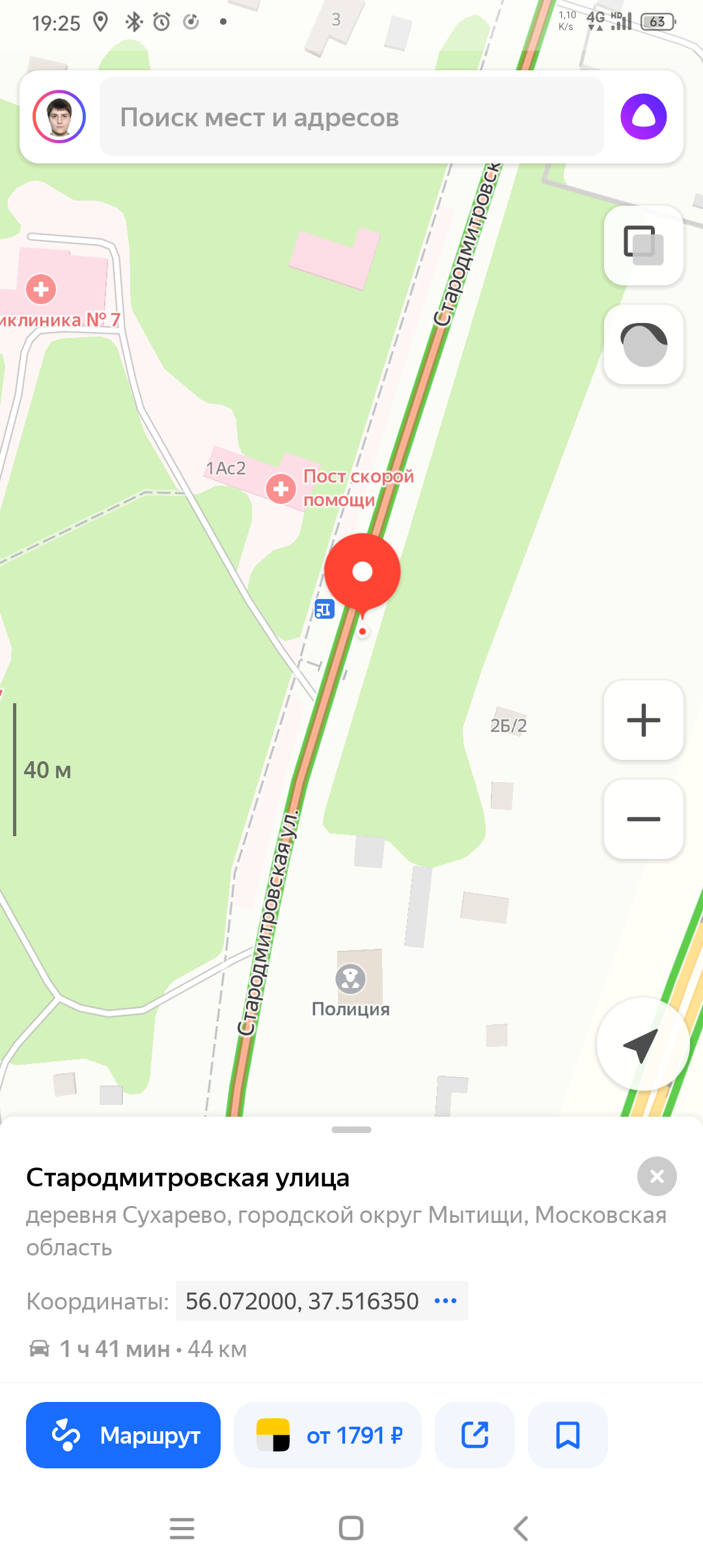Close the Стародмитровская улица card
Image resolution: width=703 pixels, height=1568 pixels.
point(657,1176)
